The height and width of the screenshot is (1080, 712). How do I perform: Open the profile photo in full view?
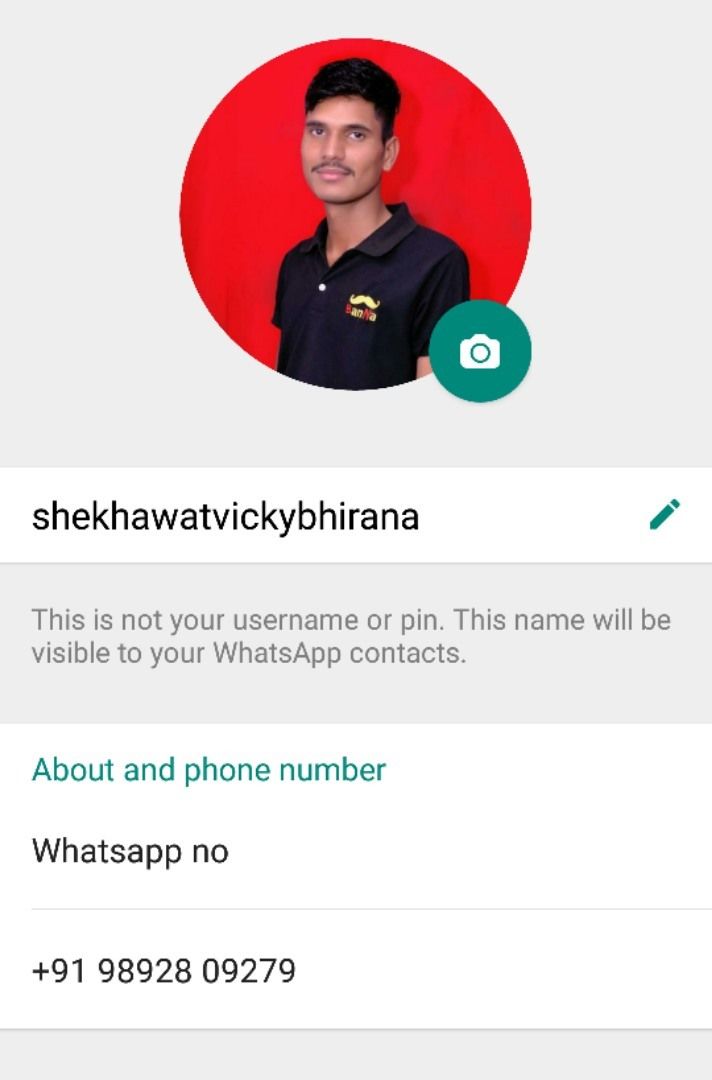tap(340, 200)
